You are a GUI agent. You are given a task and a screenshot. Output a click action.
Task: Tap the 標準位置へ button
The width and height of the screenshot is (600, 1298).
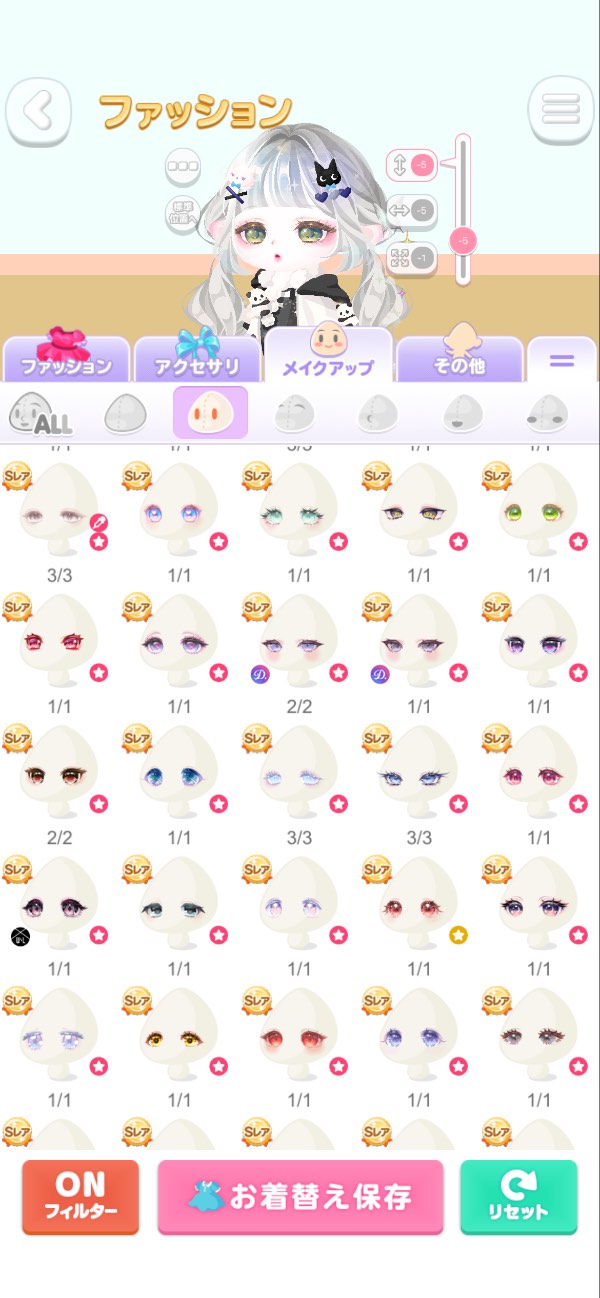[183, 214]
